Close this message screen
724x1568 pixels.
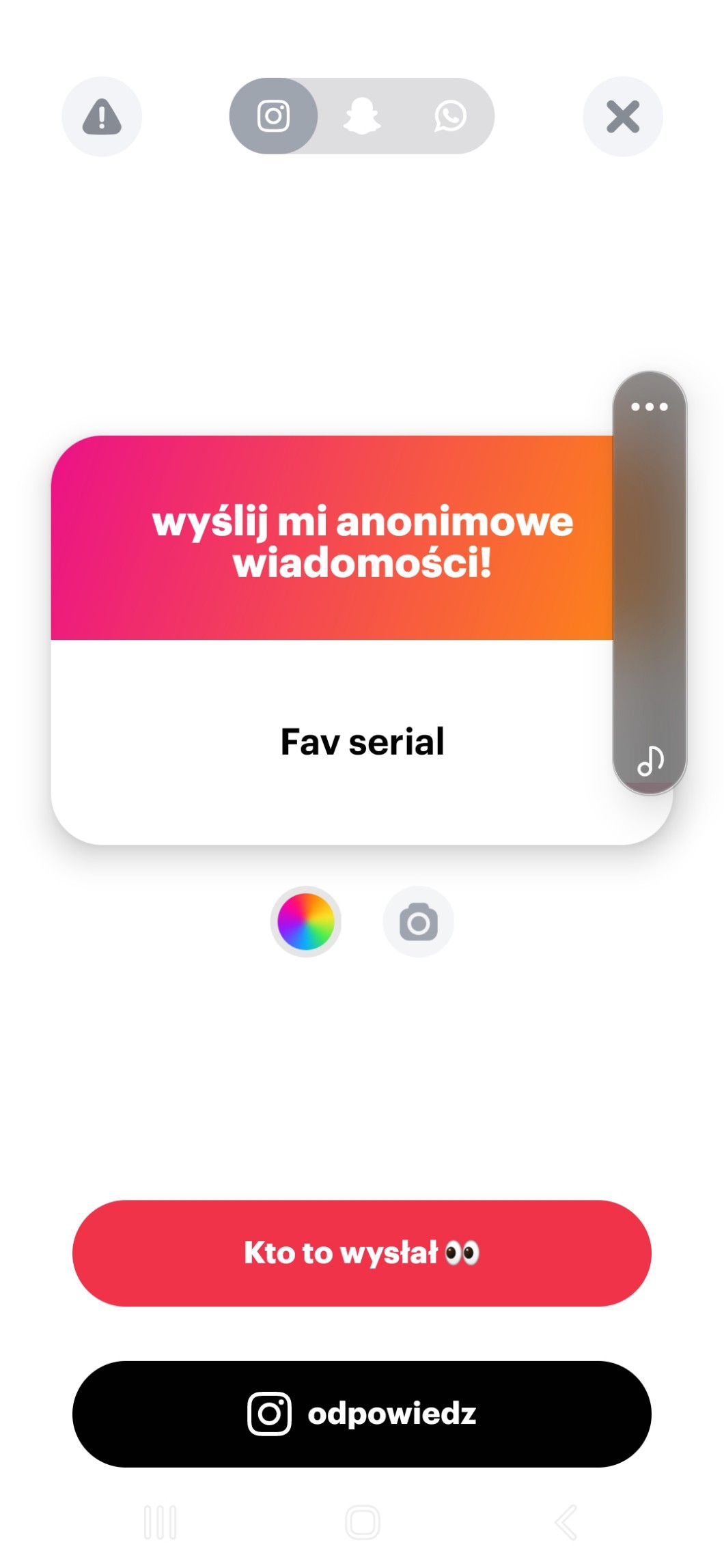point(622,117)
